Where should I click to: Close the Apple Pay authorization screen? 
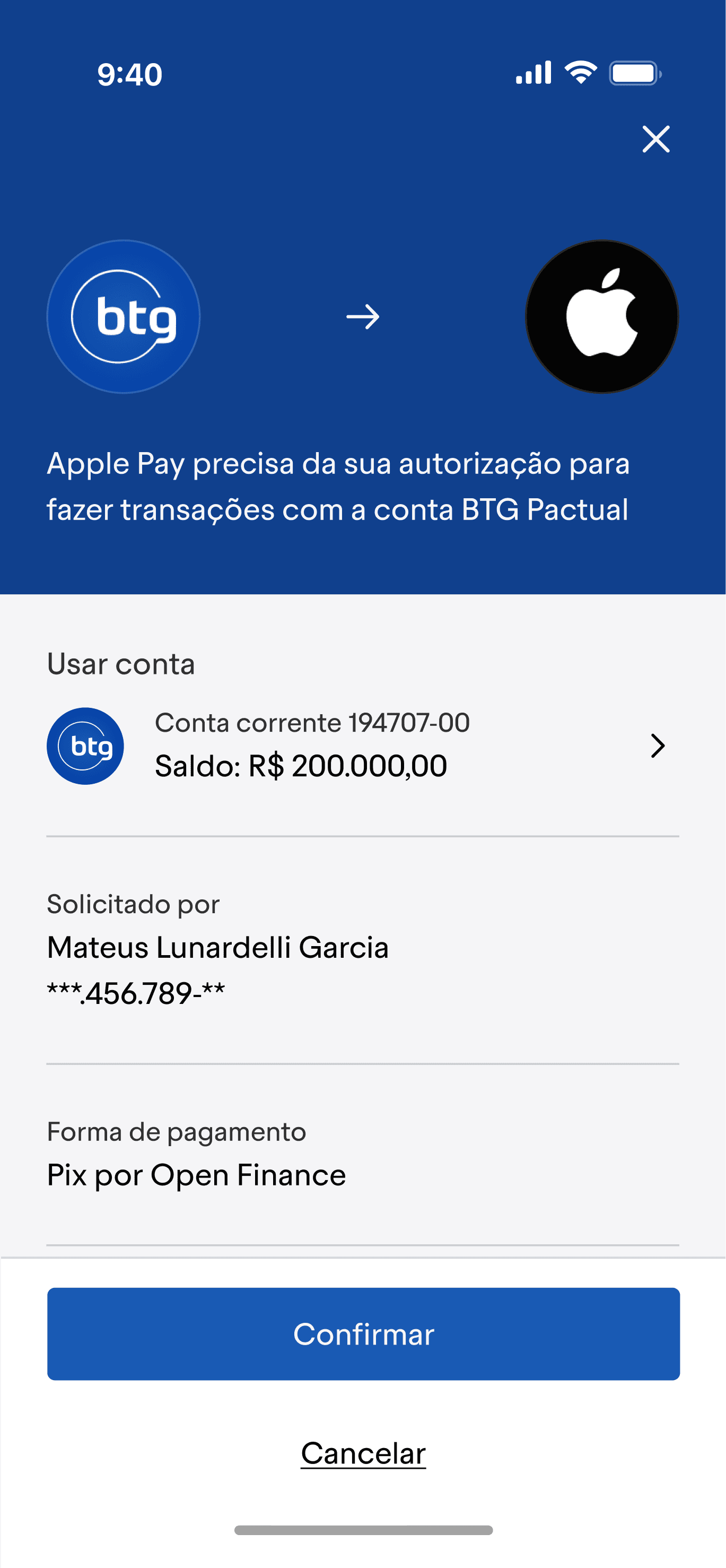click(x=655, y=140)
